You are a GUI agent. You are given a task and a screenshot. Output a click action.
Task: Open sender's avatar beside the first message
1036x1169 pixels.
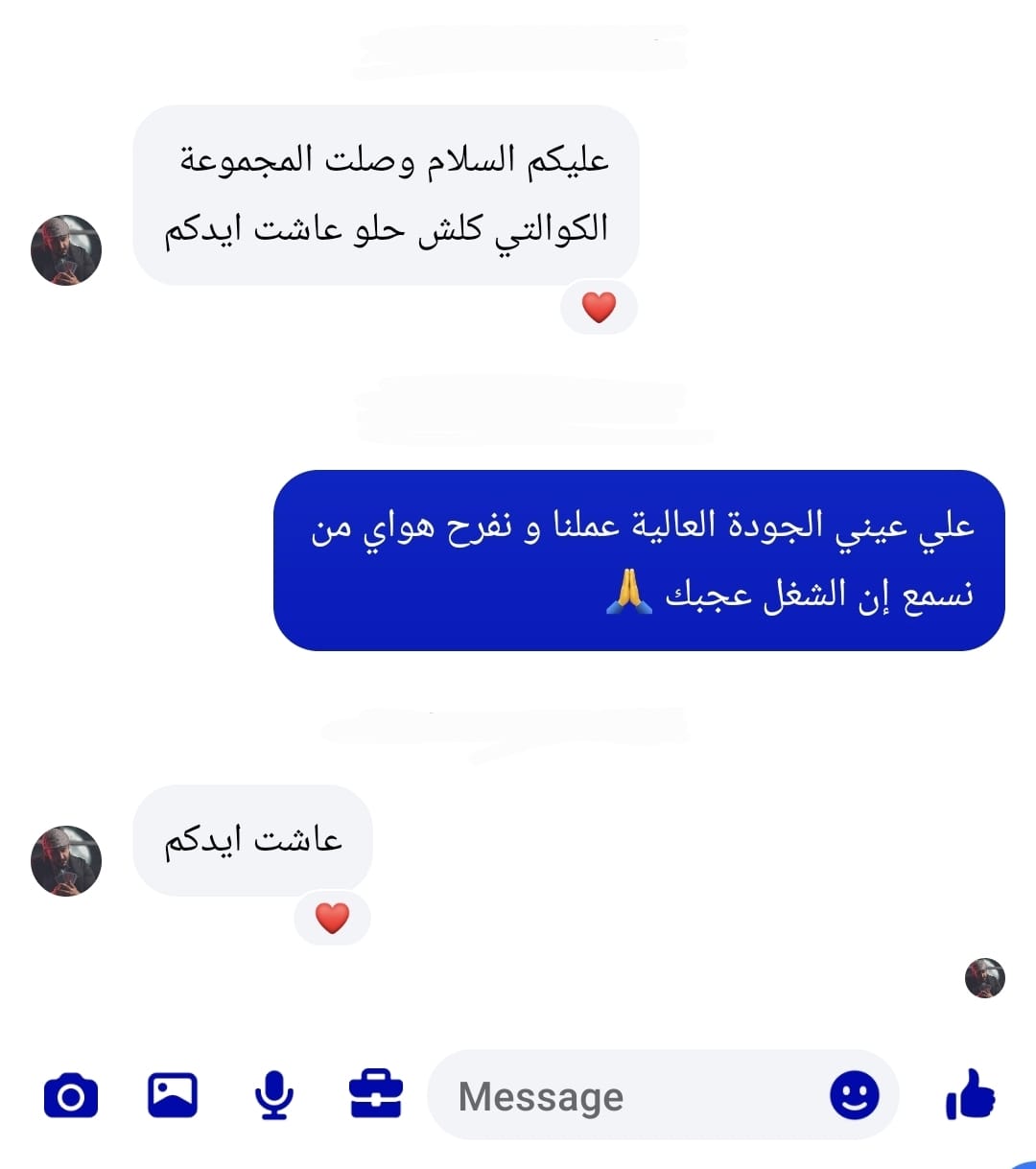tap(66, 250)
